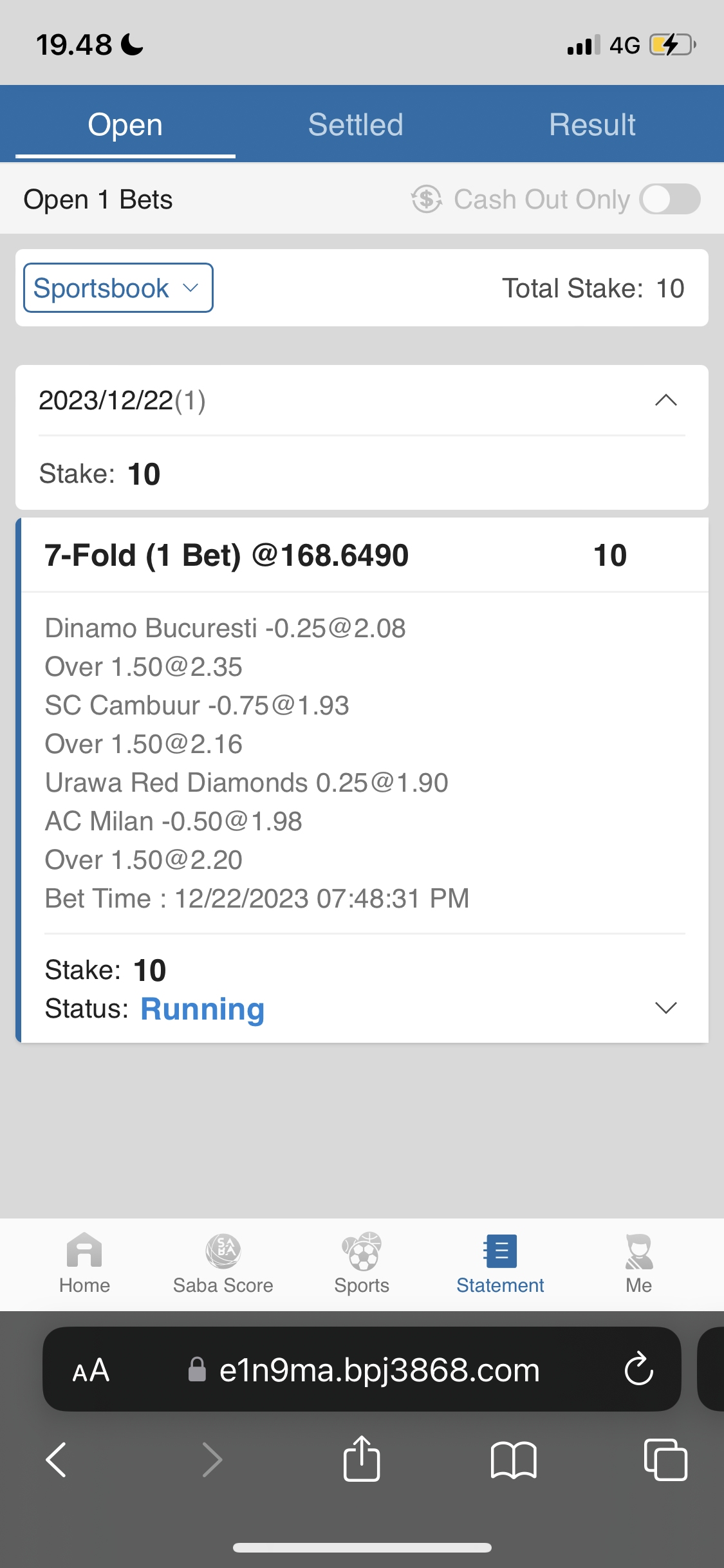This screenshot has height=1568, width=724.
Task: Open the Statement tab
Action: tap(500, 1263)
